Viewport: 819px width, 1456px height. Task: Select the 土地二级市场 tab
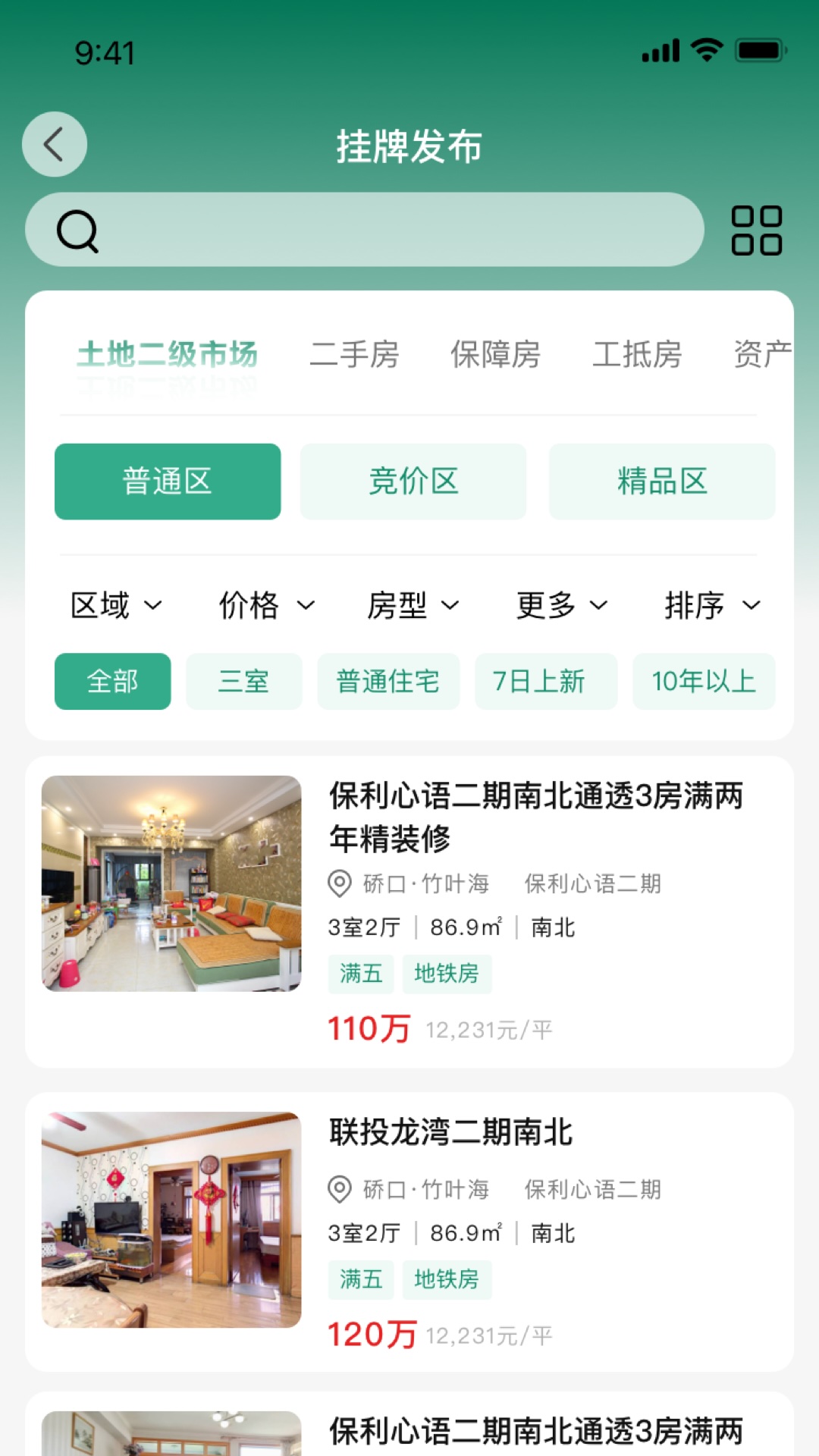point(167,354)
